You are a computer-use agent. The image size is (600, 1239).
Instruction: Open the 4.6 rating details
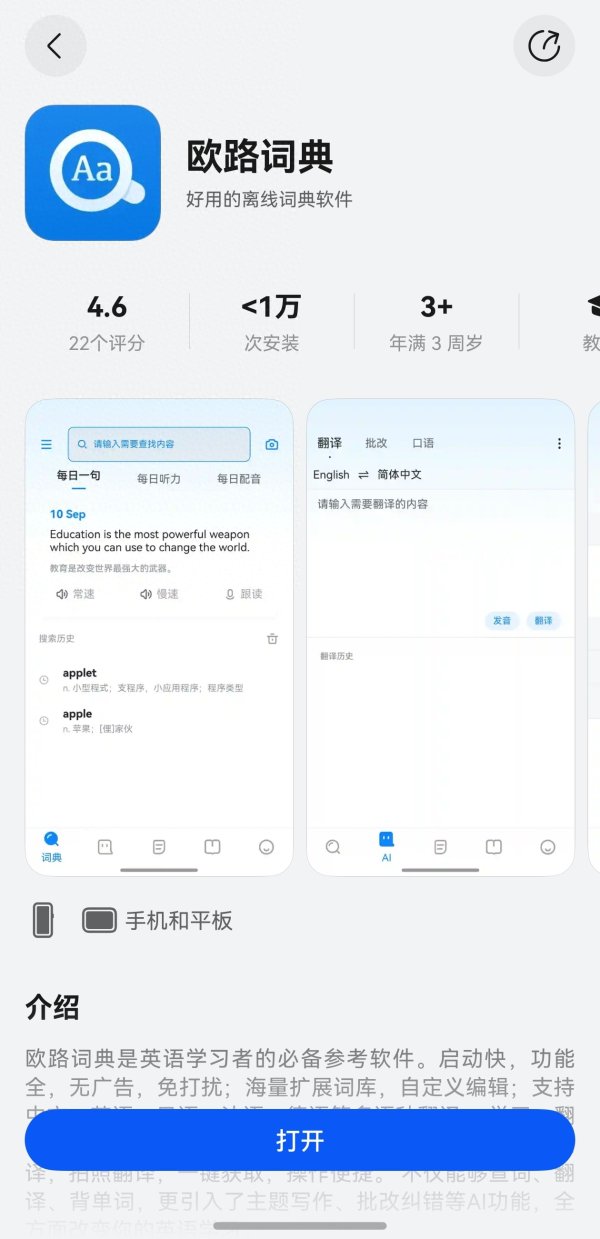(x=107, y=322)
